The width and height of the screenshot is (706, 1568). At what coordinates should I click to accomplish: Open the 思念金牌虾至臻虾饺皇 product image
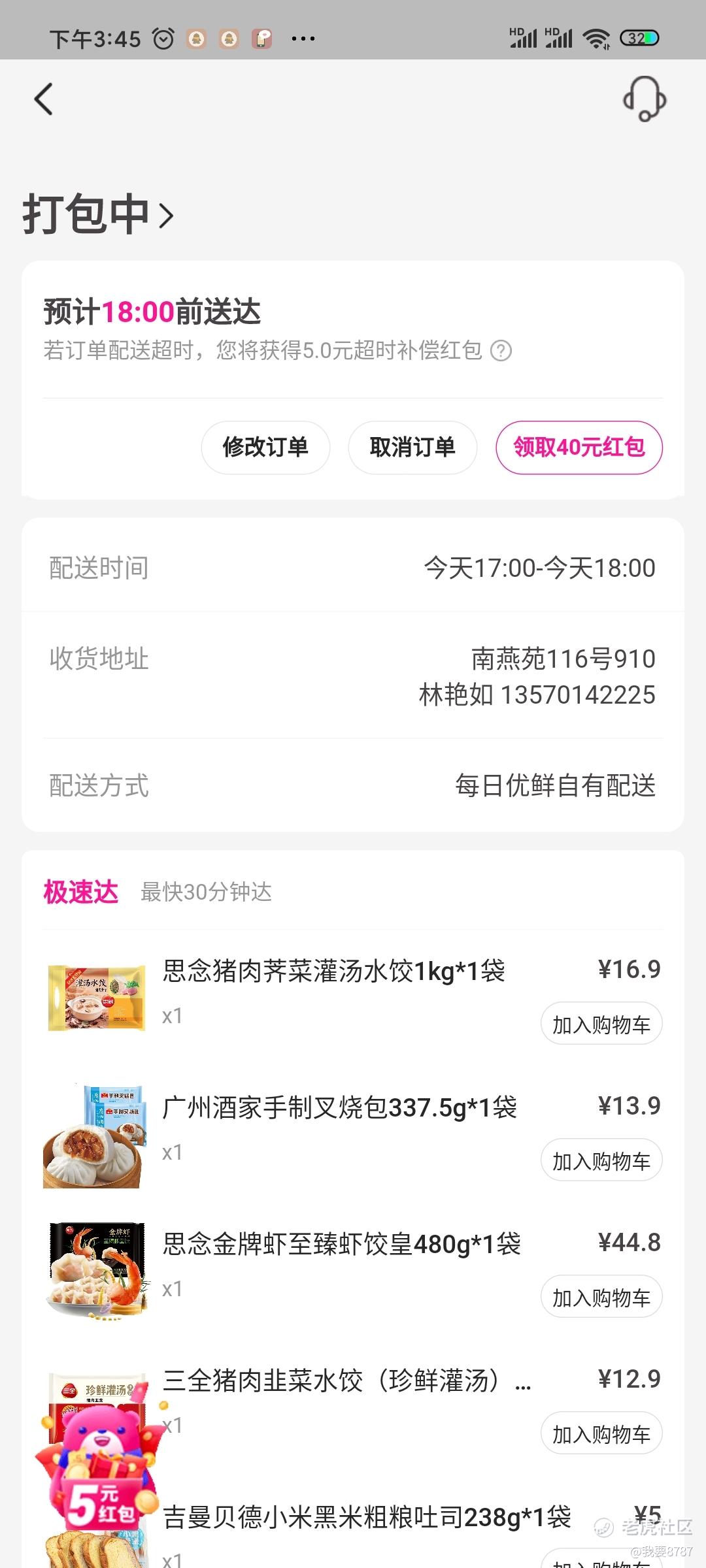pos(97,1270)
